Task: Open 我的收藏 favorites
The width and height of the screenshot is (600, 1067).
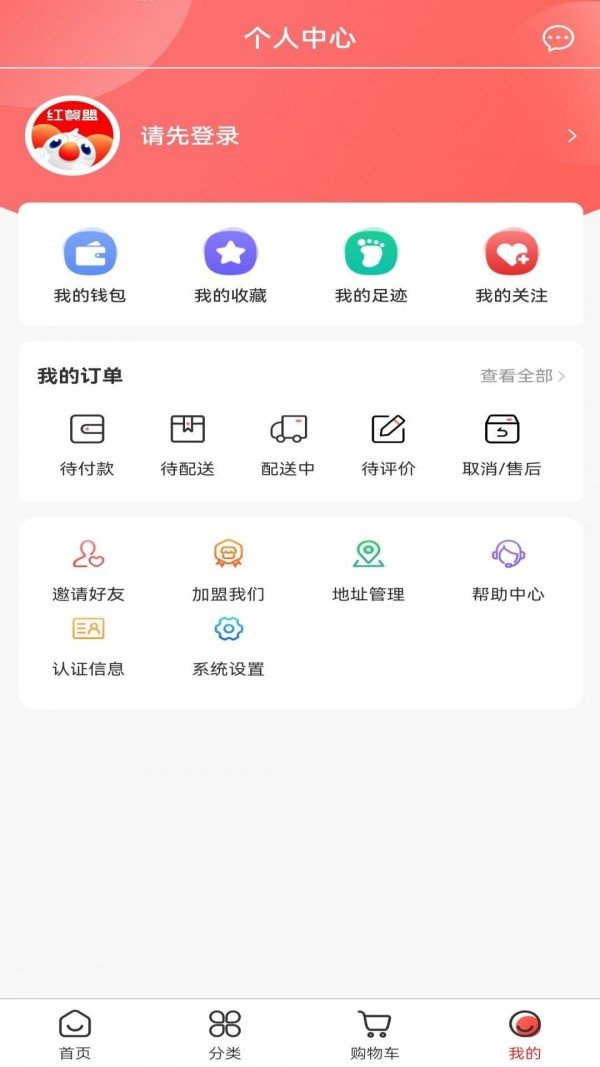Action: tap(230, 266)
